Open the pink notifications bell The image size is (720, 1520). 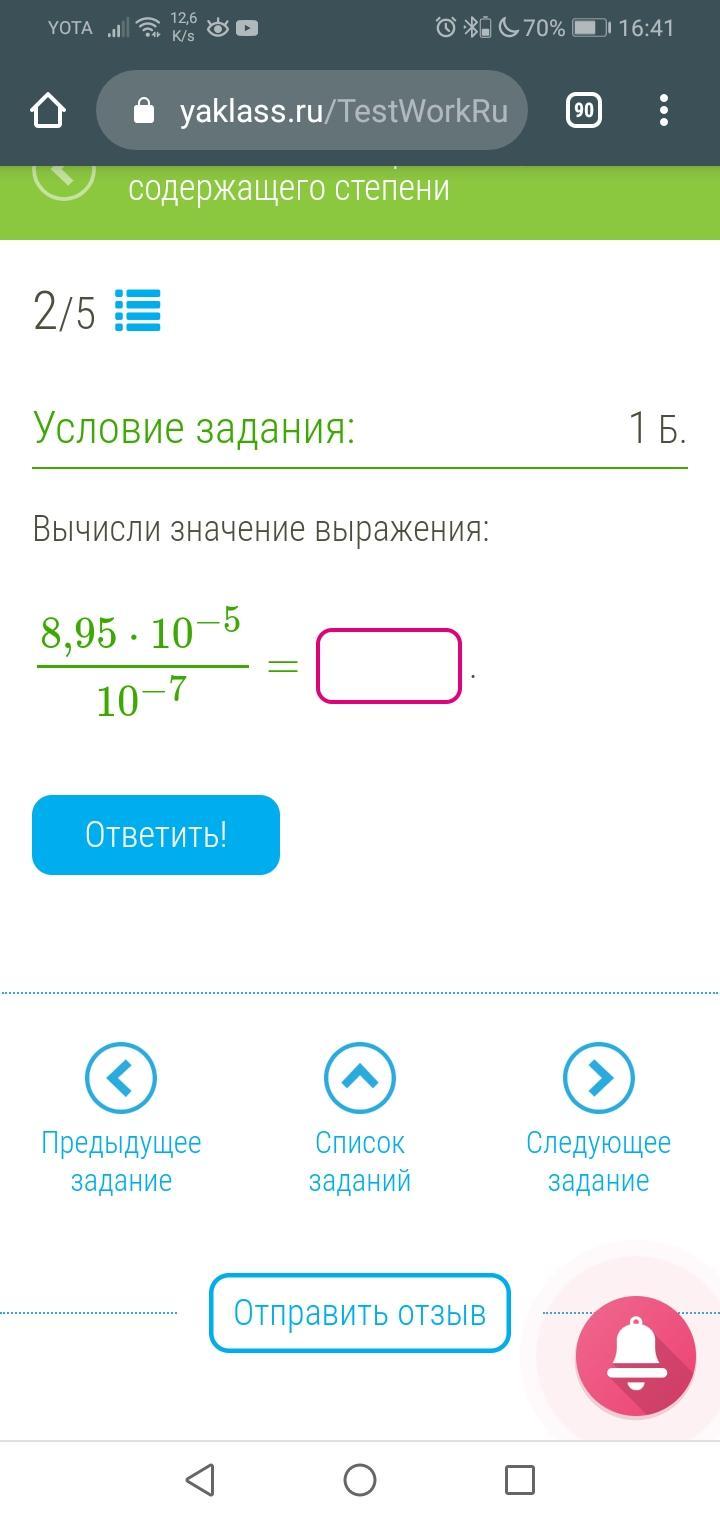pos(635,1356)
